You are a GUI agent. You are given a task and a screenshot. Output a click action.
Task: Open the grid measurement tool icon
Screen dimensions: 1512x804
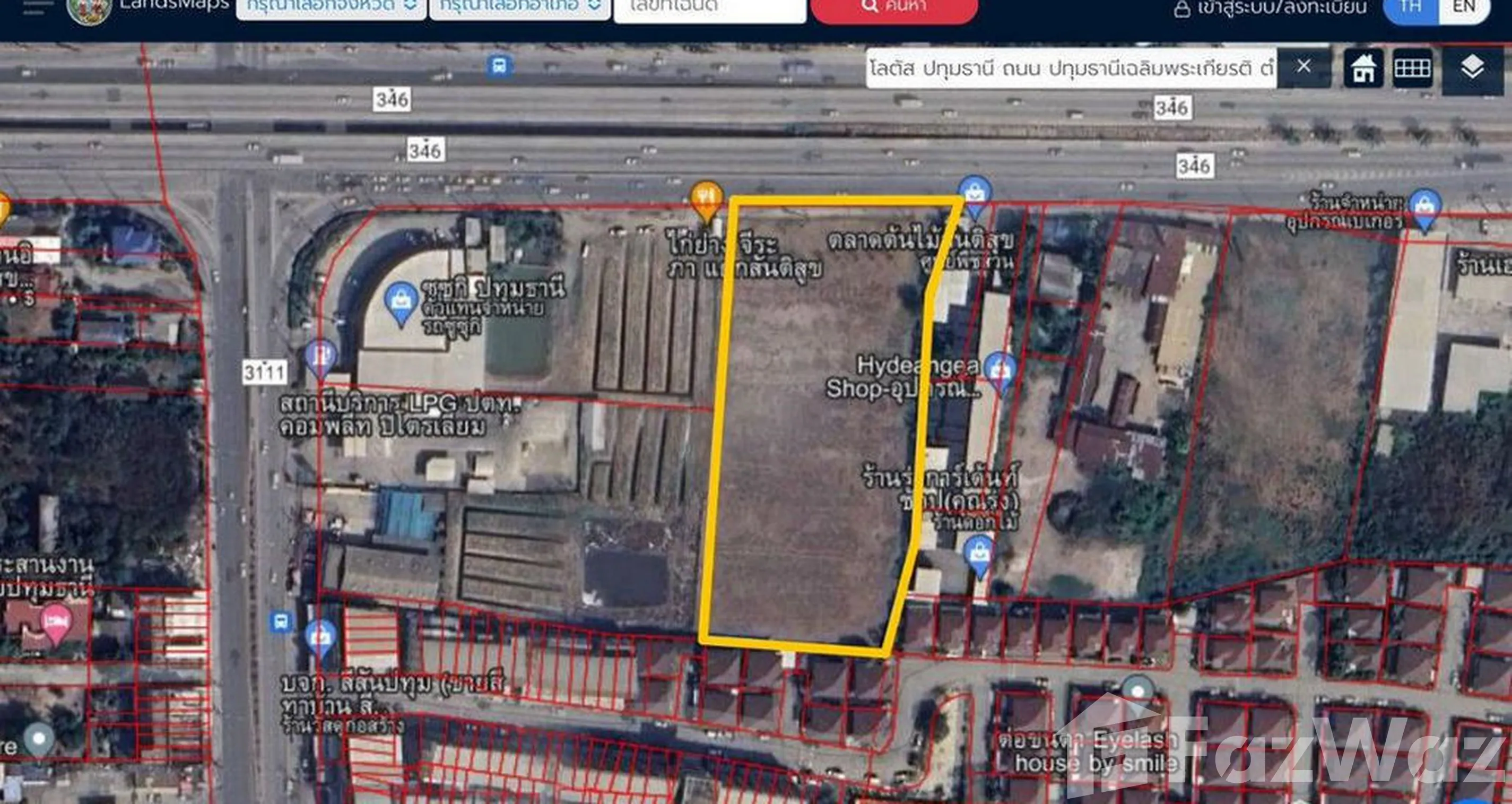click(x=1412, y=68)
